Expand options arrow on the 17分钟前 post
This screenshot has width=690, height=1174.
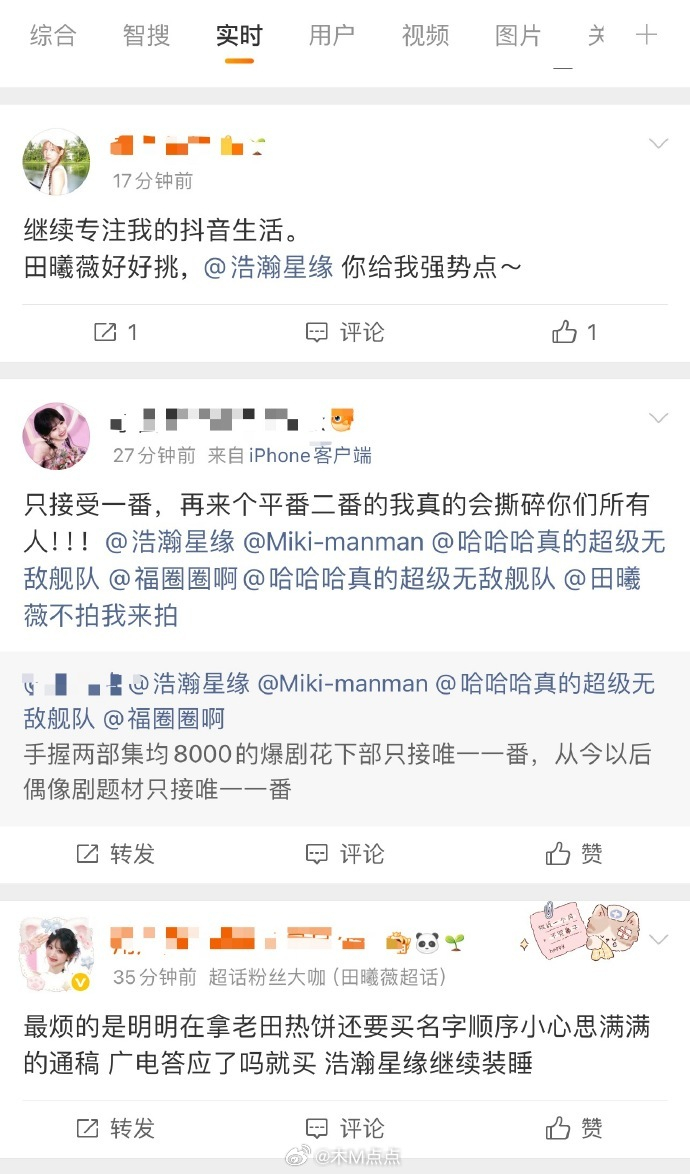click(x=658, y=144)
